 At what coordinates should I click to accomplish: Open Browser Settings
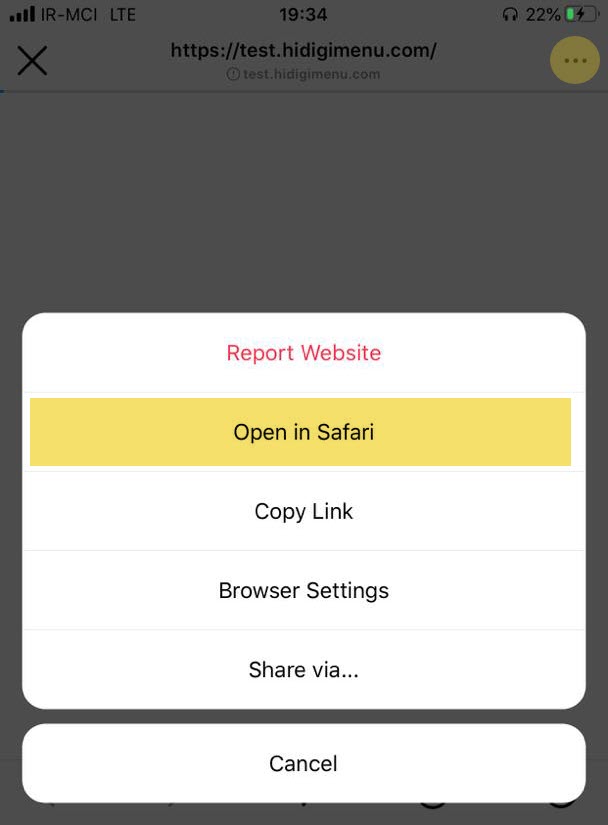tap(303, 590)
